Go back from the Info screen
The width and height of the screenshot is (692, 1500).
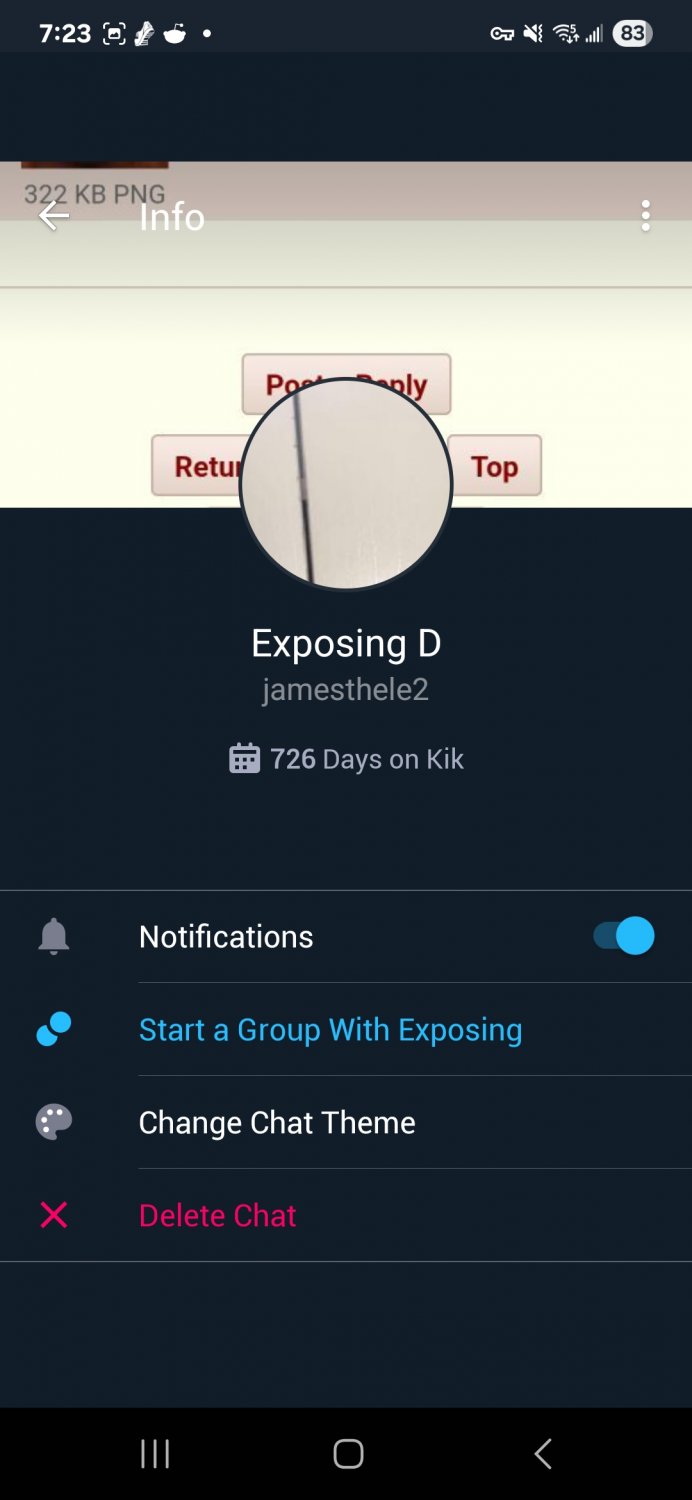click(54, 216)
